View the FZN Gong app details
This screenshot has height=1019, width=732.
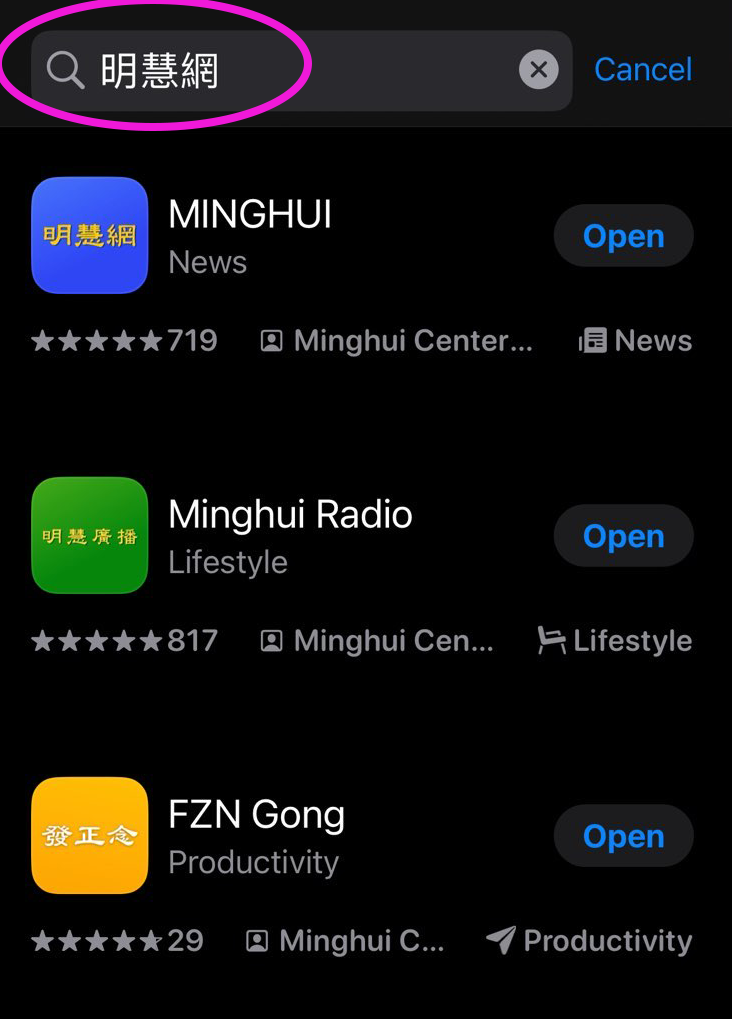pyautogui.click(x=256, y=815)
